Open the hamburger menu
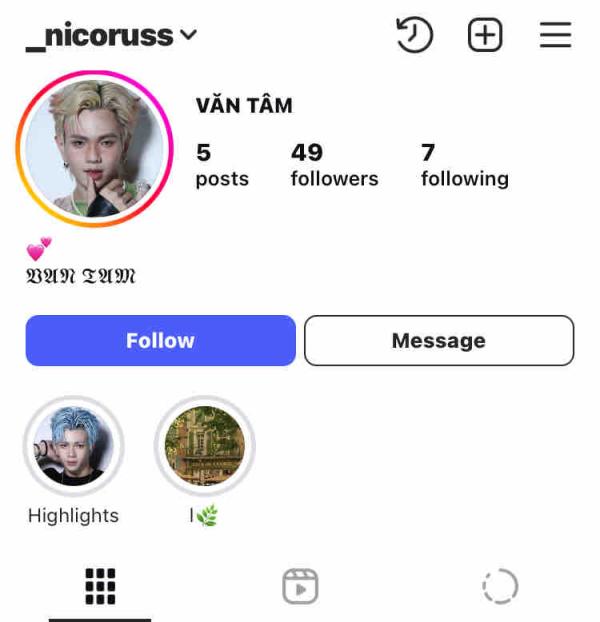 555,36
